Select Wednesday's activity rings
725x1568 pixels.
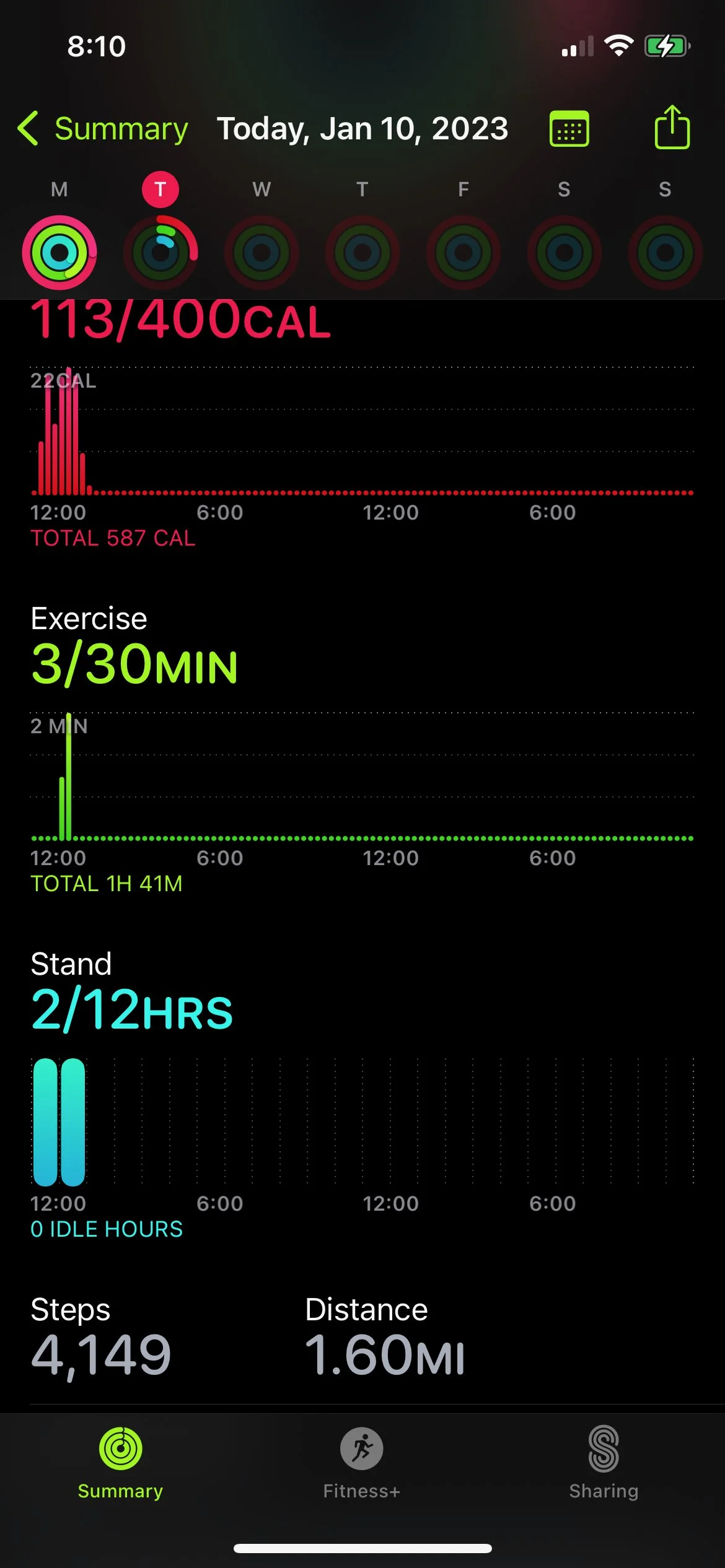click(x=261, y=252)
